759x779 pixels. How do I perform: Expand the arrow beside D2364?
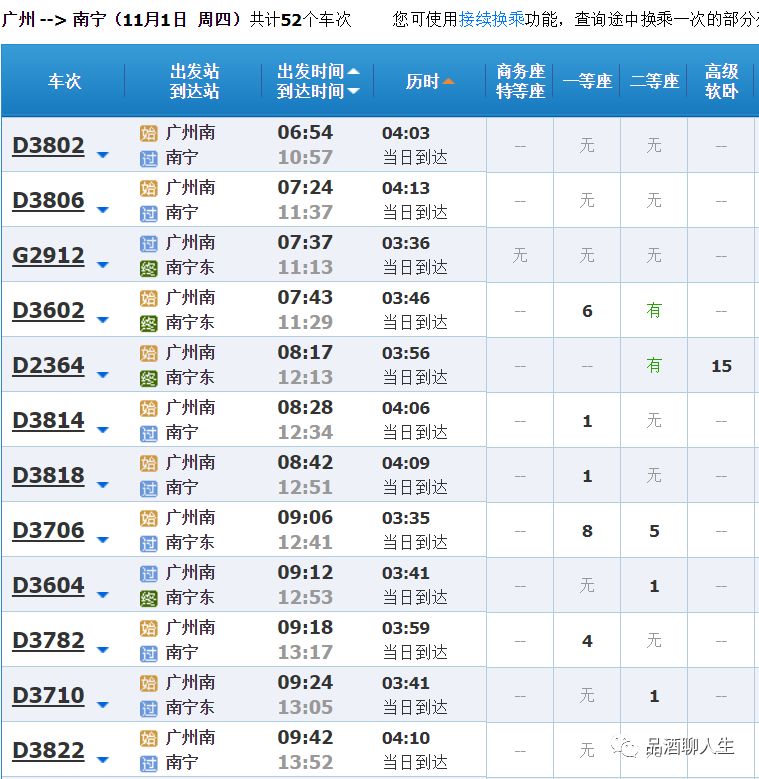click(x=102, y=376)
